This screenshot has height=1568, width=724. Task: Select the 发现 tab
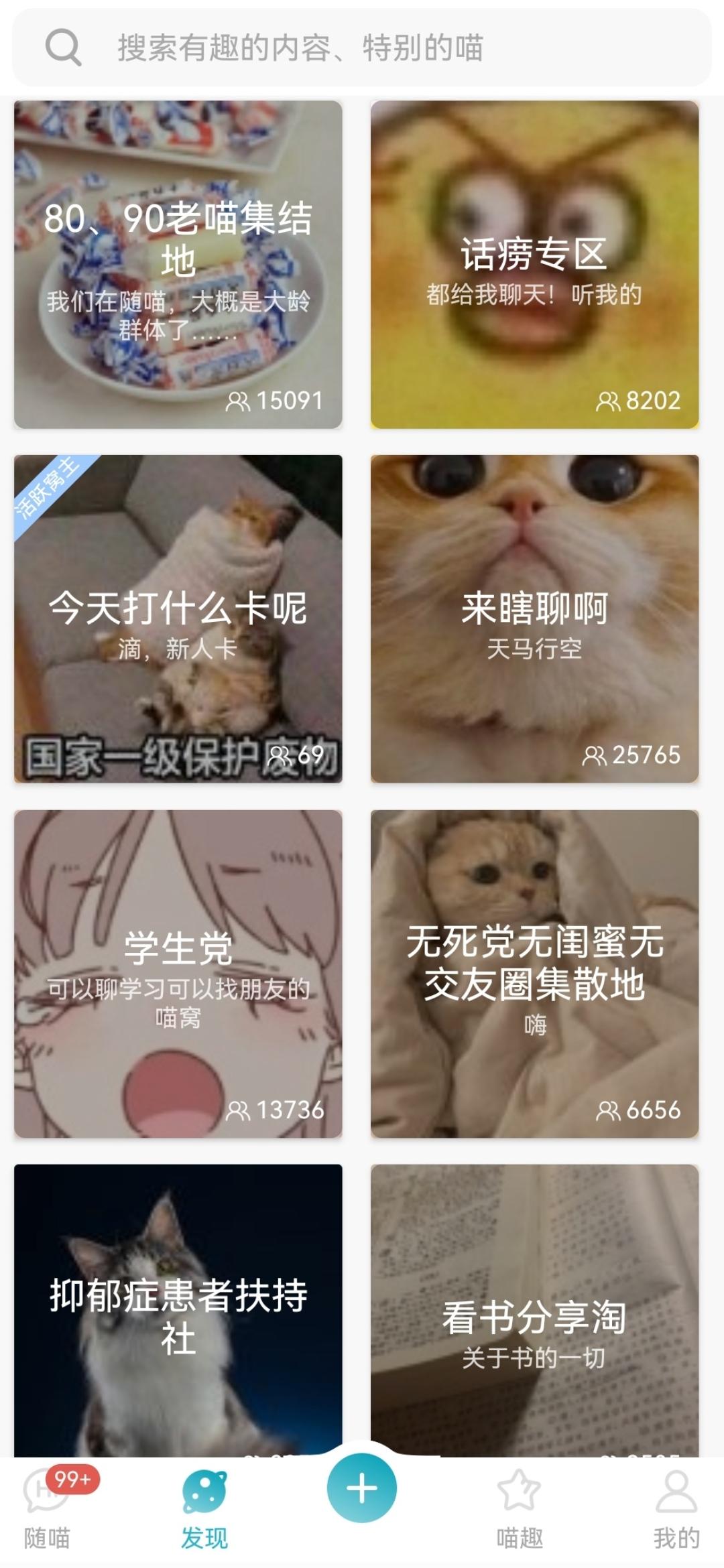(x=204, y=1509)
